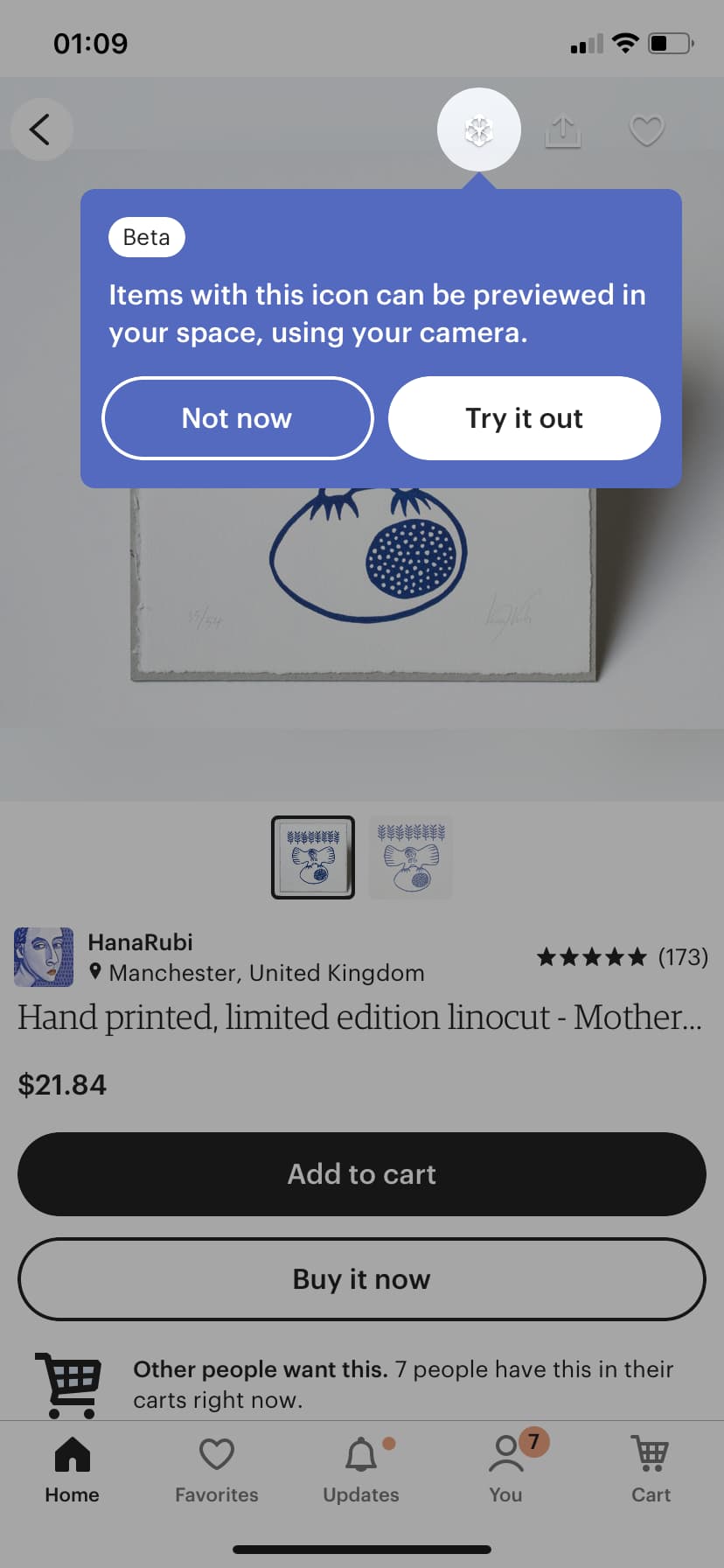Switch to the Home tab
724x1568 pixels.
(72, 1470)
